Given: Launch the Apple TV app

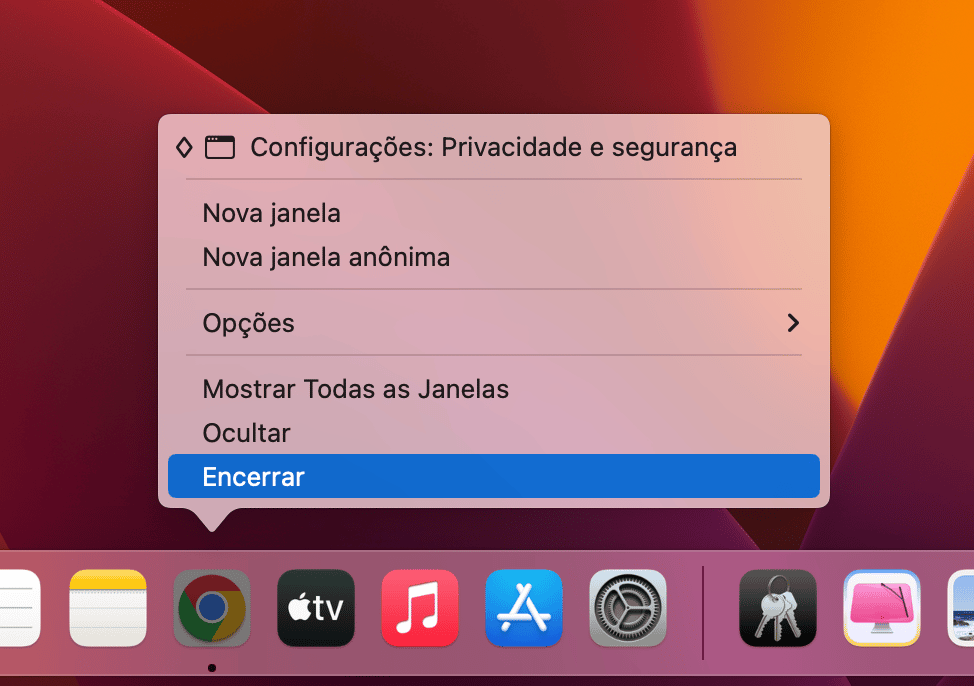Looking at the screenshot, I should [316, 608].
